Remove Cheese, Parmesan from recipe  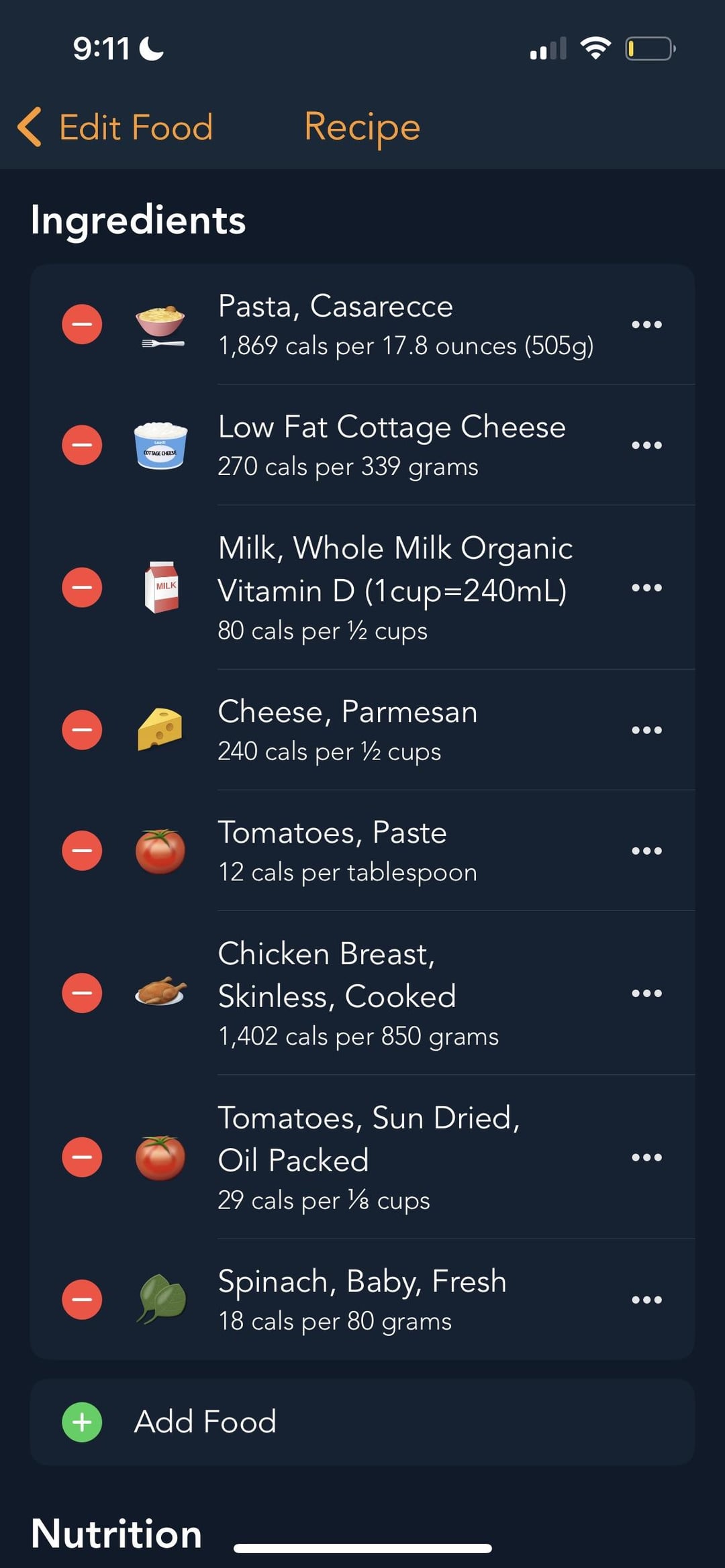(x=82, y=729)
